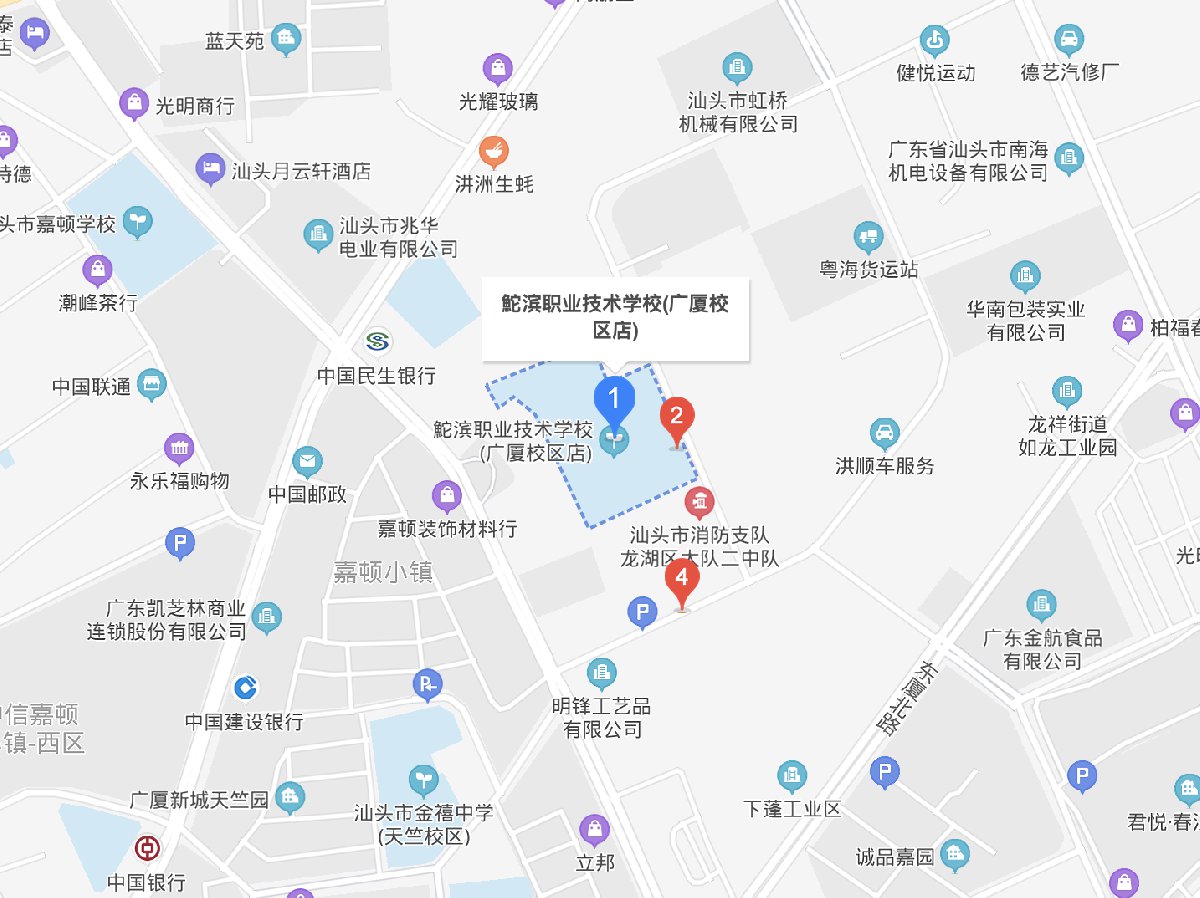Tap the 健悦运动 map pin
1200x898 pixels.
coord(935,41)
